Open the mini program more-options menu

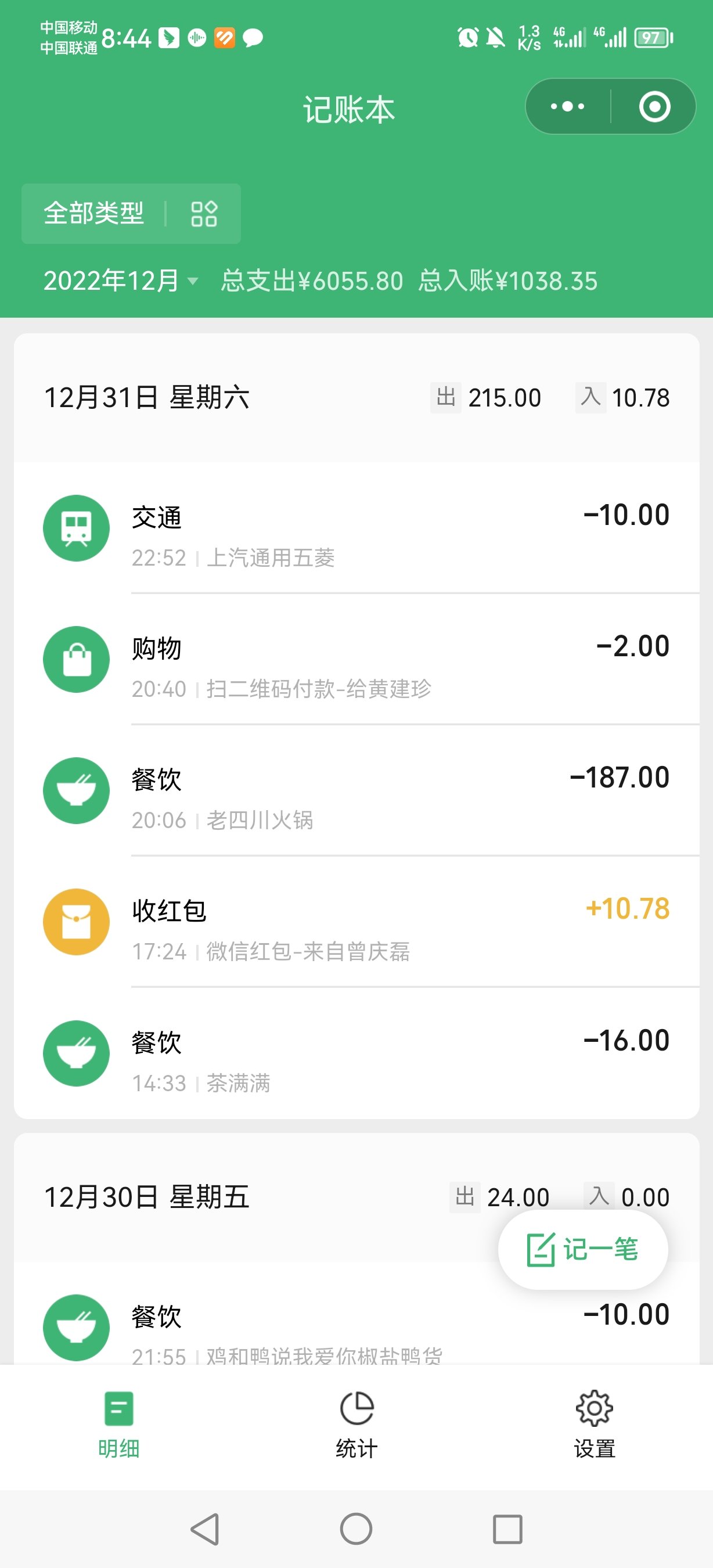[568, 106]
